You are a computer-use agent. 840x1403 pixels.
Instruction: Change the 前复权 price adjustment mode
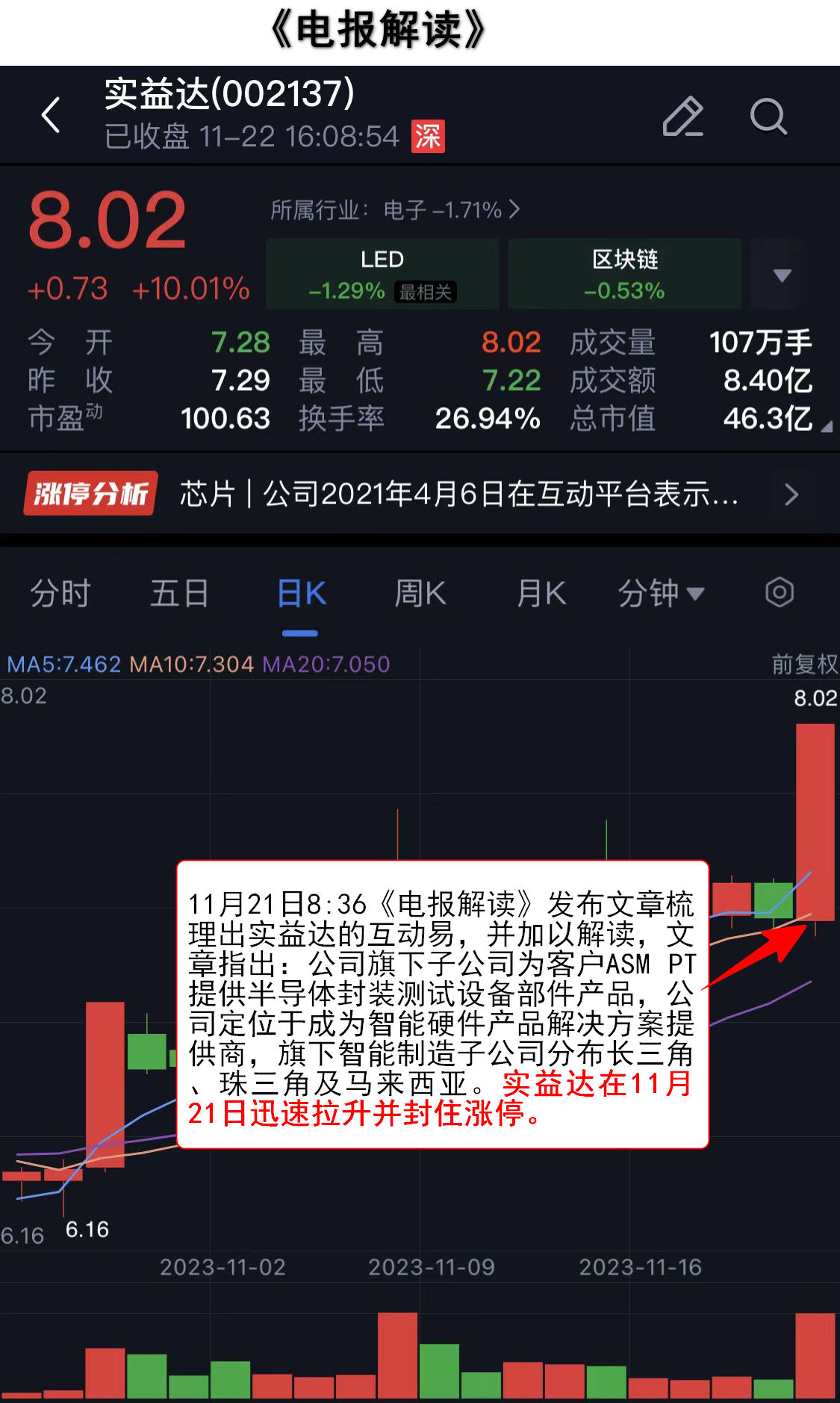[804, 664]
